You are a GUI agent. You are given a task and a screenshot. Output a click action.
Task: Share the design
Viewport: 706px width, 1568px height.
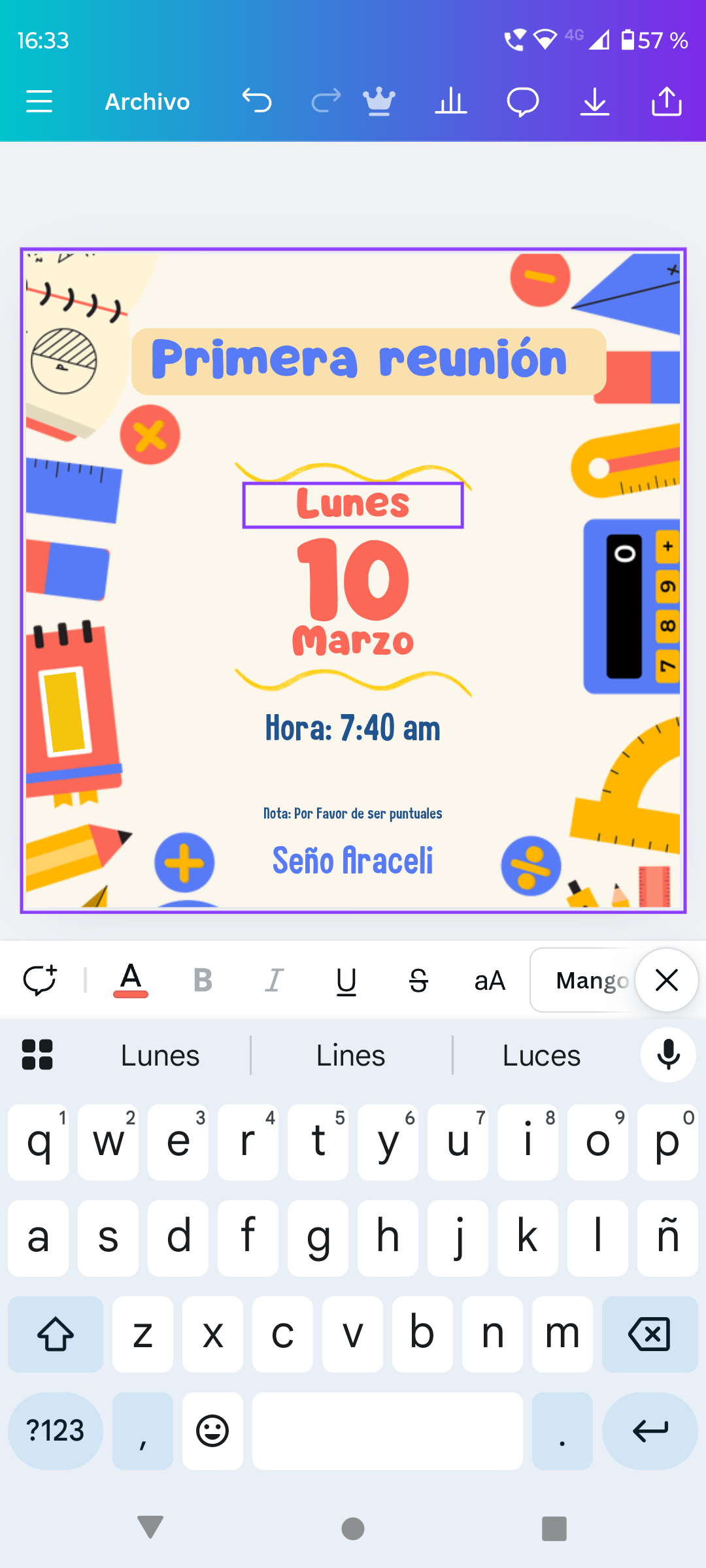[x=667, y=102]
